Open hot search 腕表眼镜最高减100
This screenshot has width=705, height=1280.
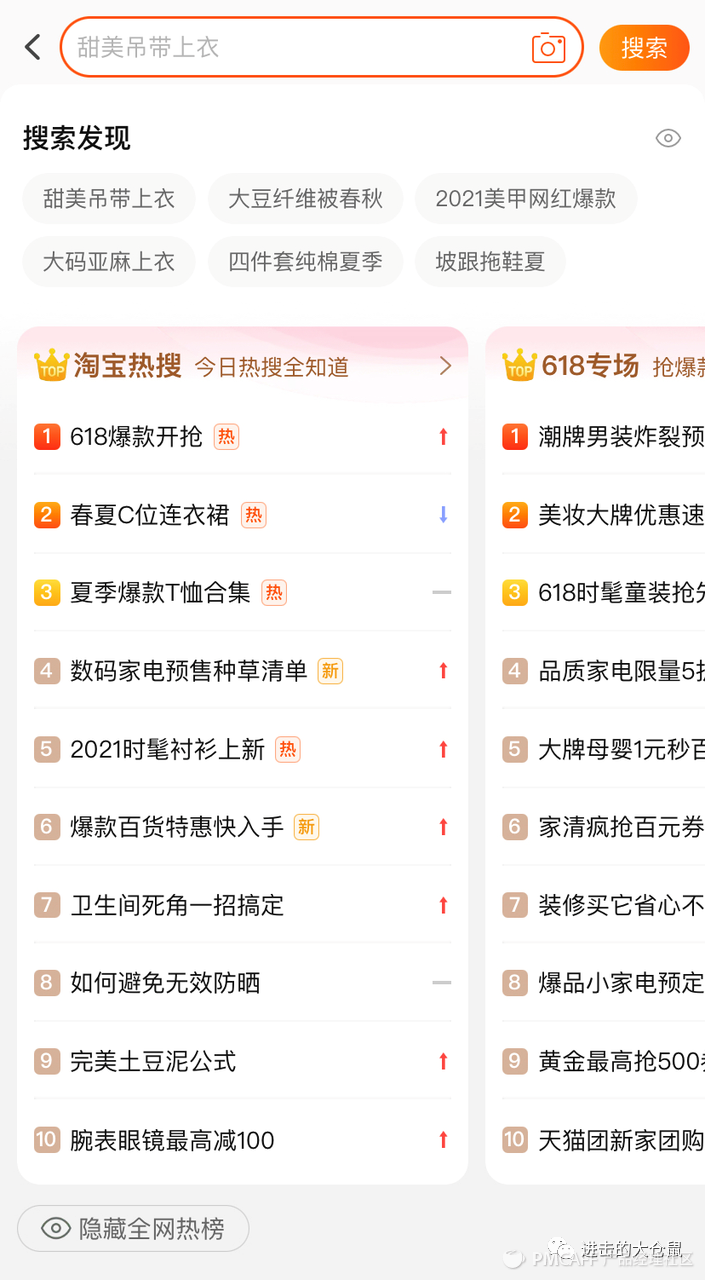242,1140
